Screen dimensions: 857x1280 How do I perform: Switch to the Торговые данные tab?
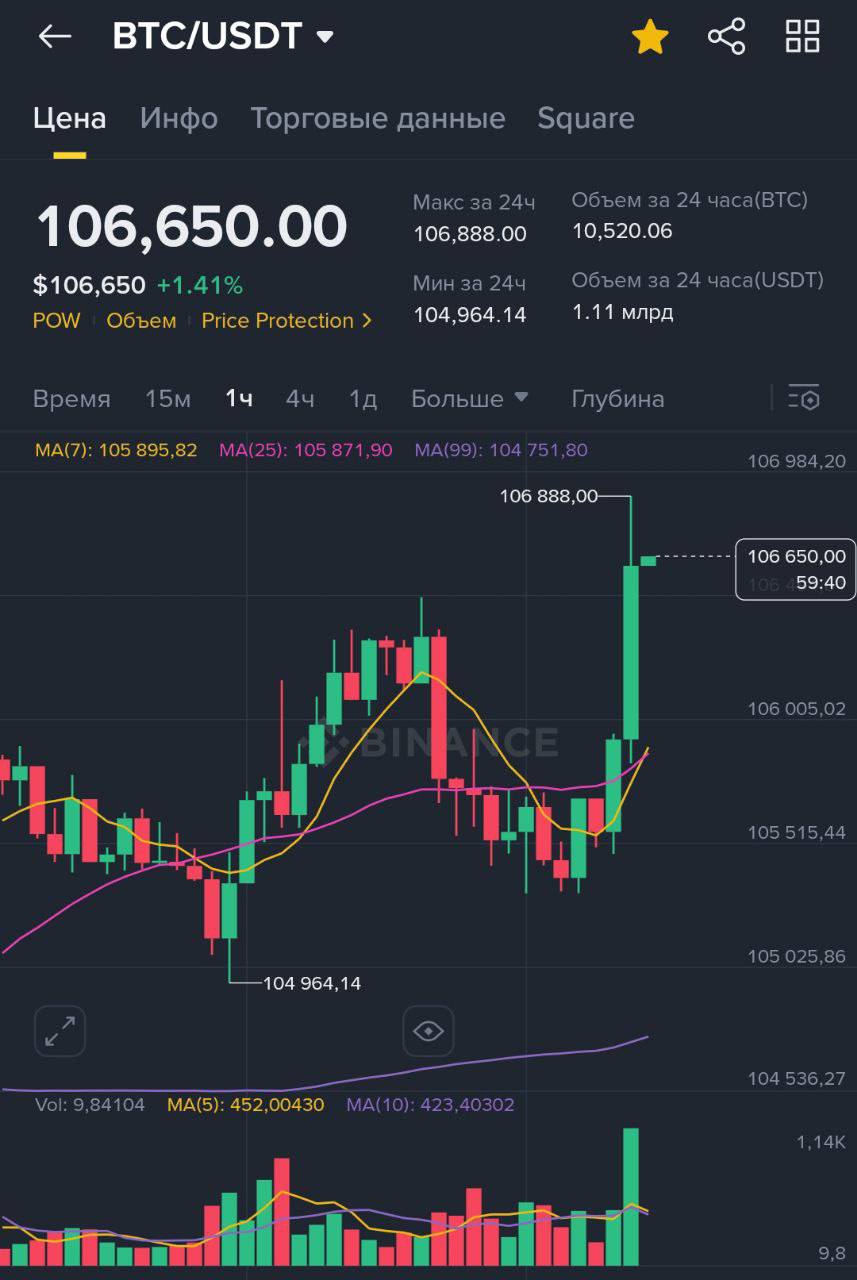377,118
